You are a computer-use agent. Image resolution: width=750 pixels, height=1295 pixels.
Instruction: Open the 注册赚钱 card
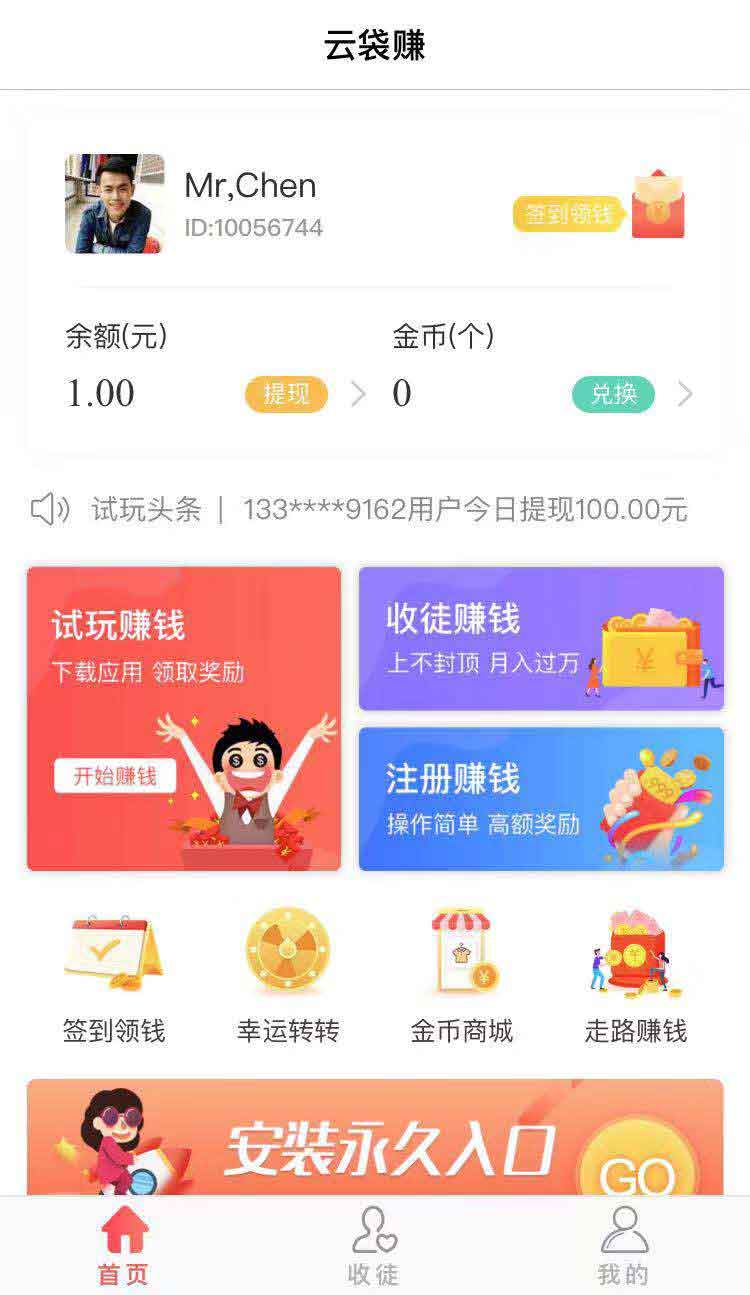point(540,798)
